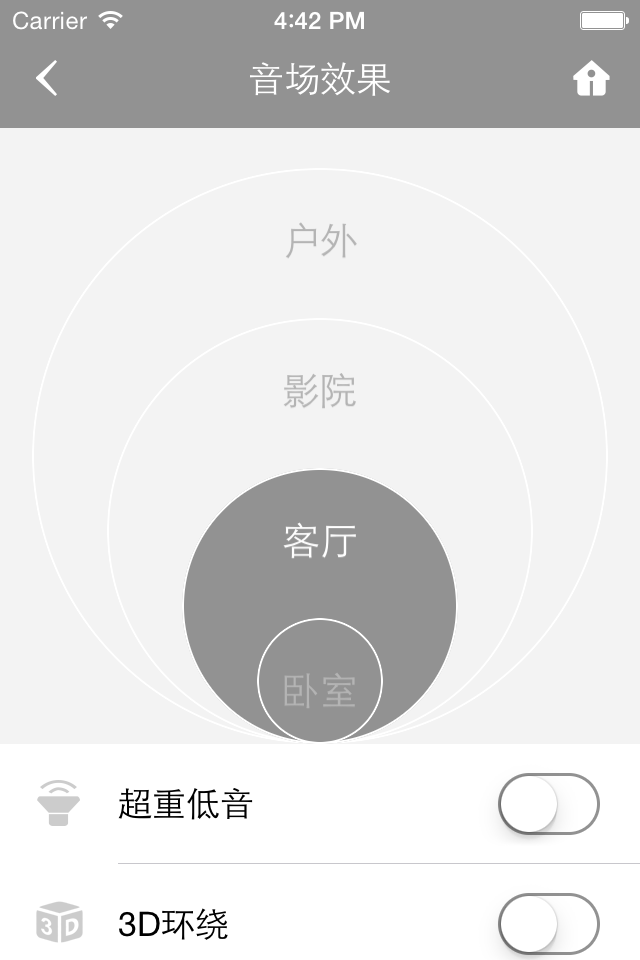Select the 户外 sound field
The height and width of the screenshot is (960, 640).
[x=320, y=242]
